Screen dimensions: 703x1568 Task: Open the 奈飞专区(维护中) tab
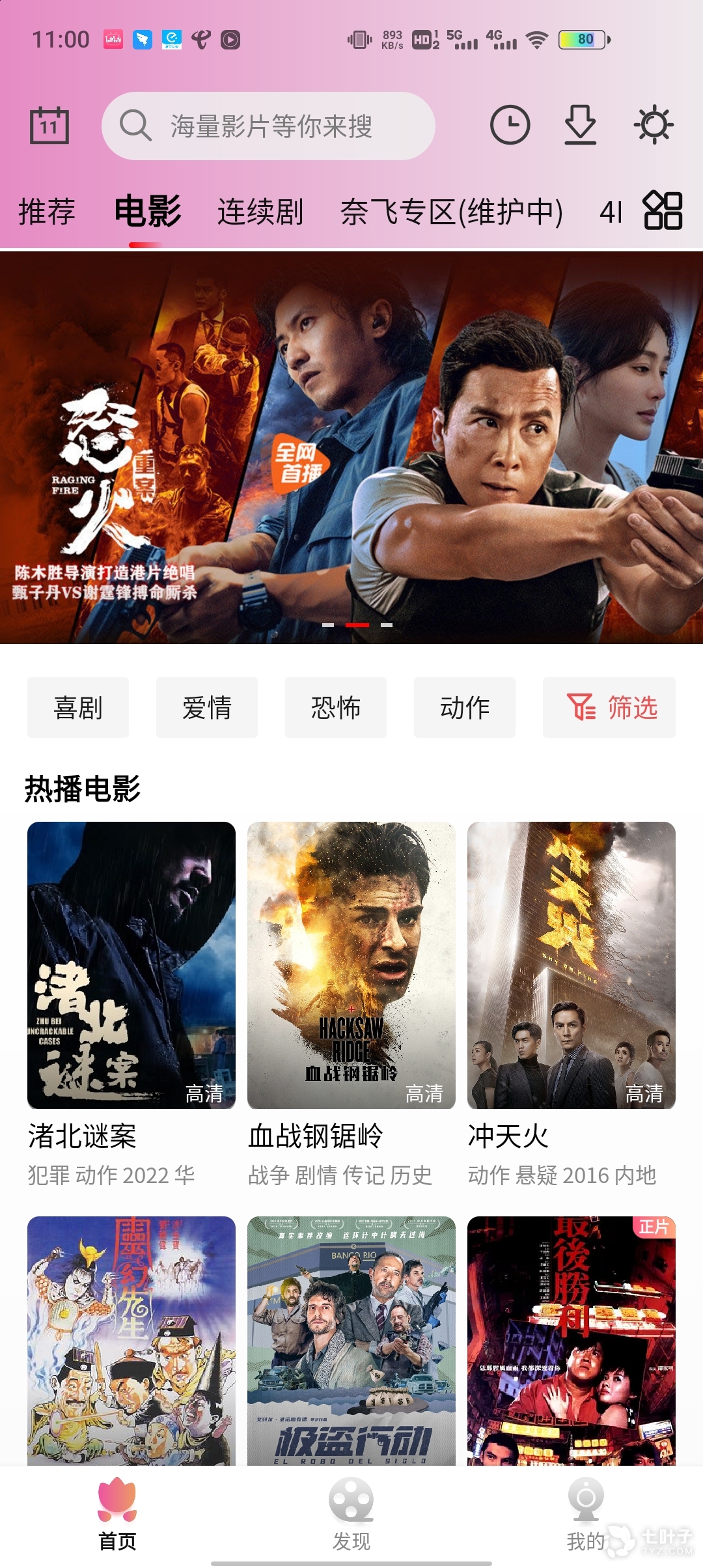tap(451, 212)
